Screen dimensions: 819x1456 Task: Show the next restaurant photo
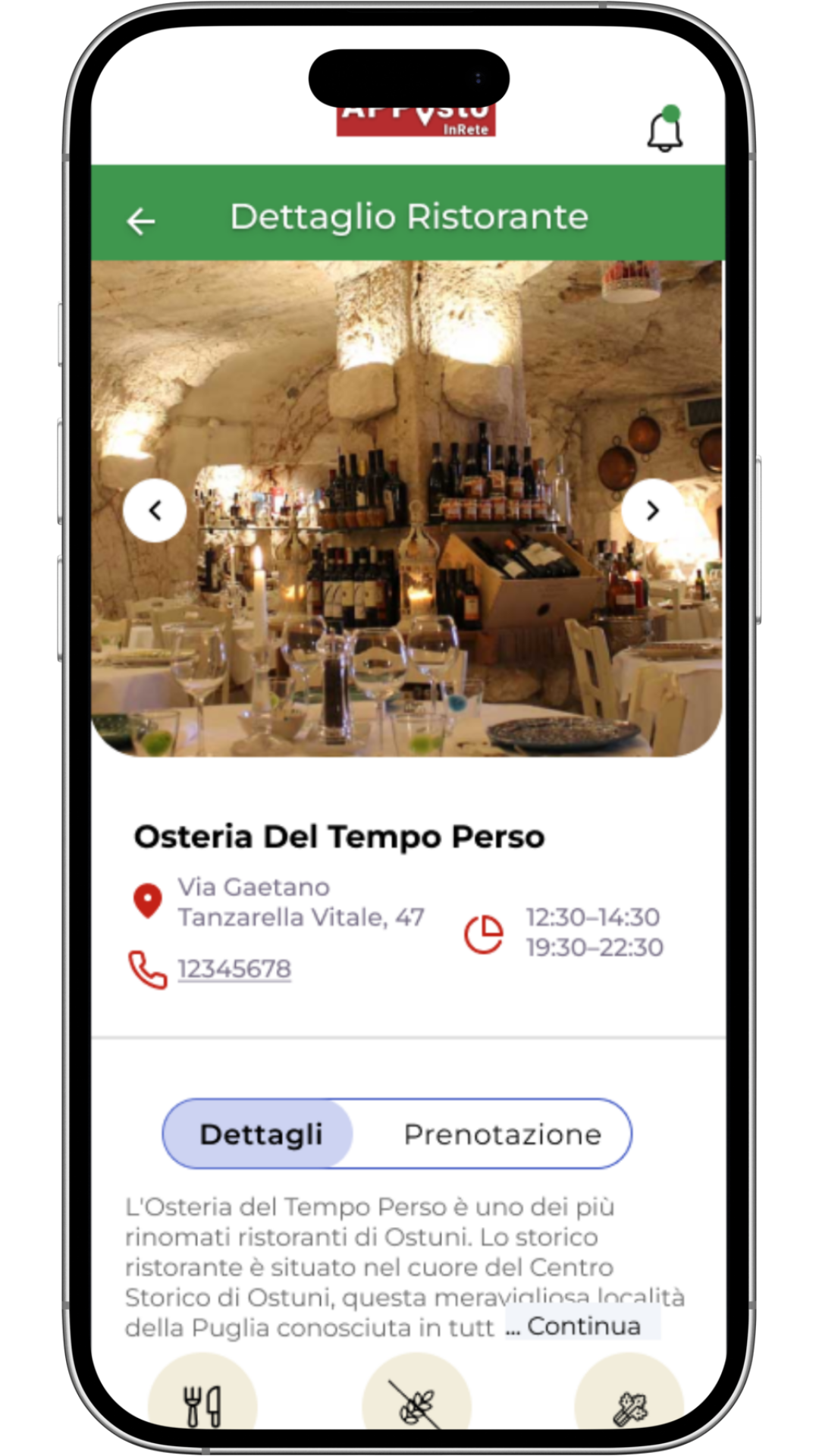tap(652, 510)
